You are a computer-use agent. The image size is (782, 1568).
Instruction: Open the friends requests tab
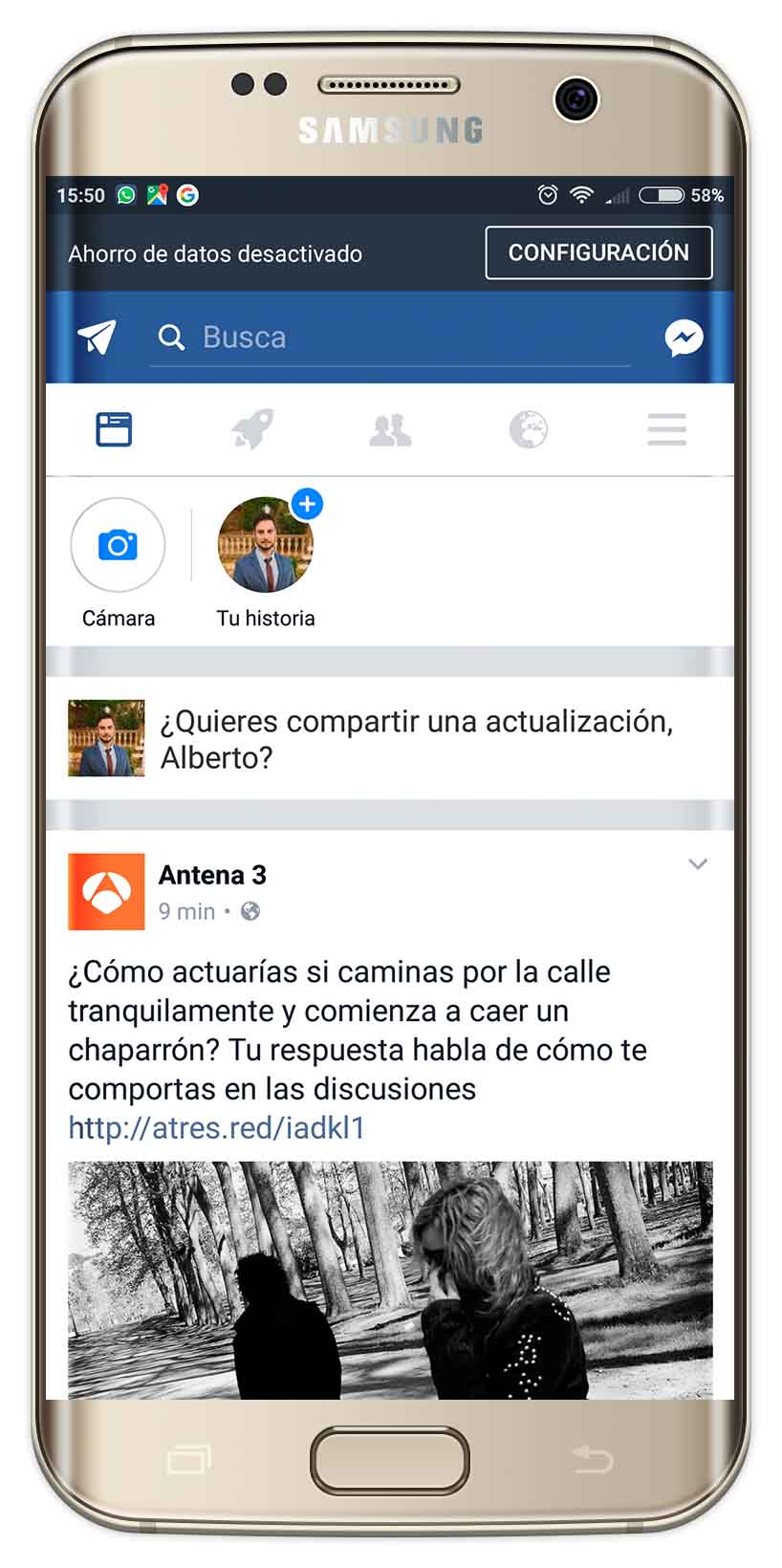pyautogui.click(x=390, y=430)
